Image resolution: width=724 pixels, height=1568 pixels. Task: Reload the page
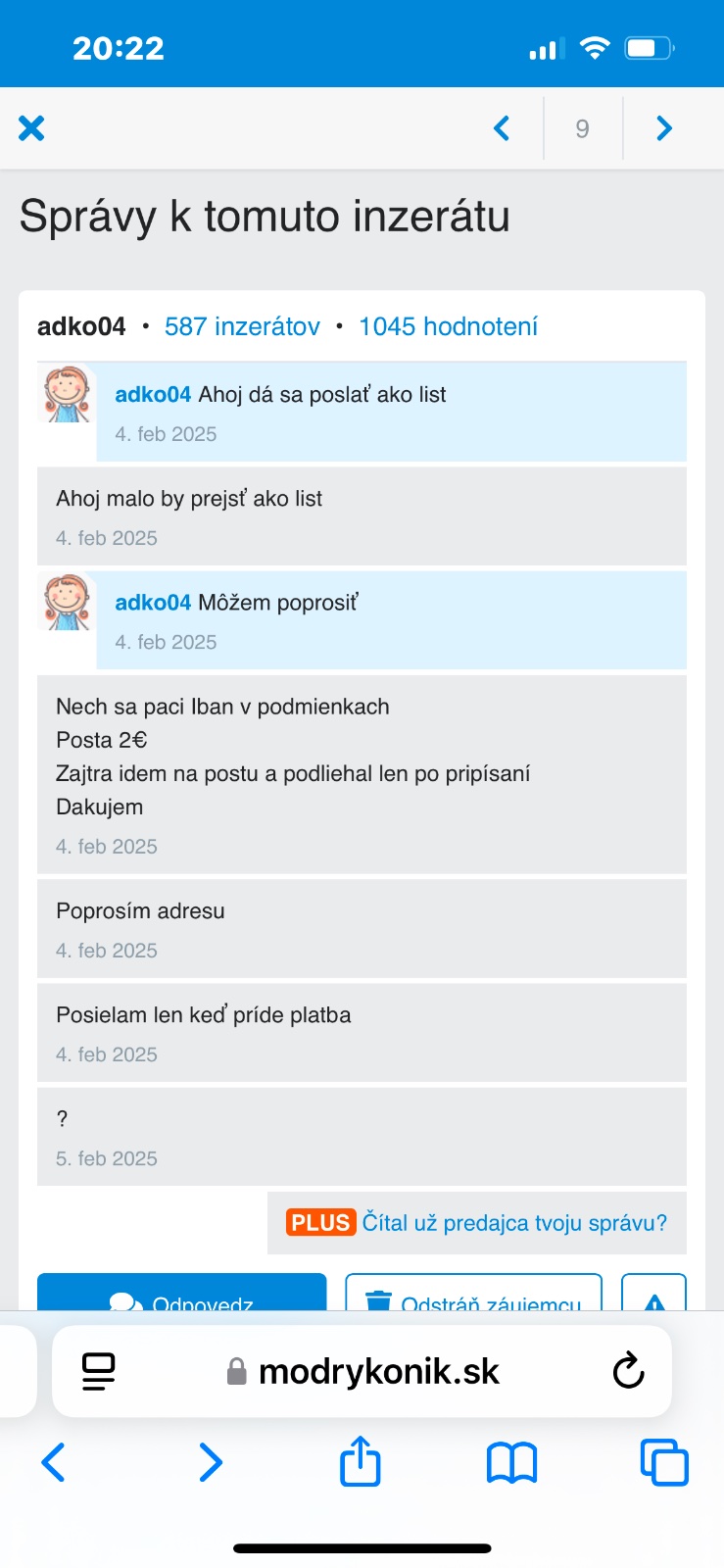pos(628,1371)
